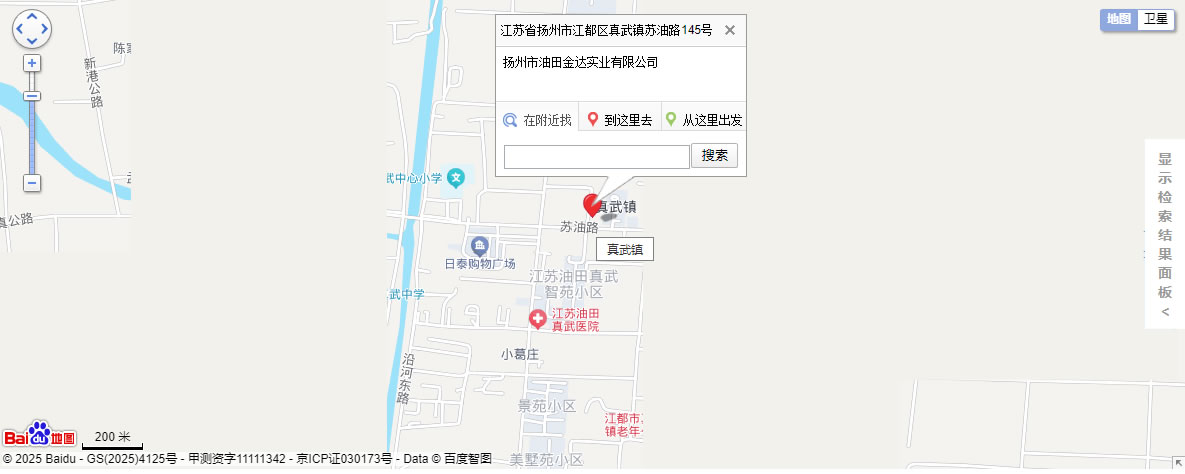Select the 从这里出发 start-from-here tab
The height and width of the screenshot is (474, 1185).
pyautogui.click(x=704, y=120)
